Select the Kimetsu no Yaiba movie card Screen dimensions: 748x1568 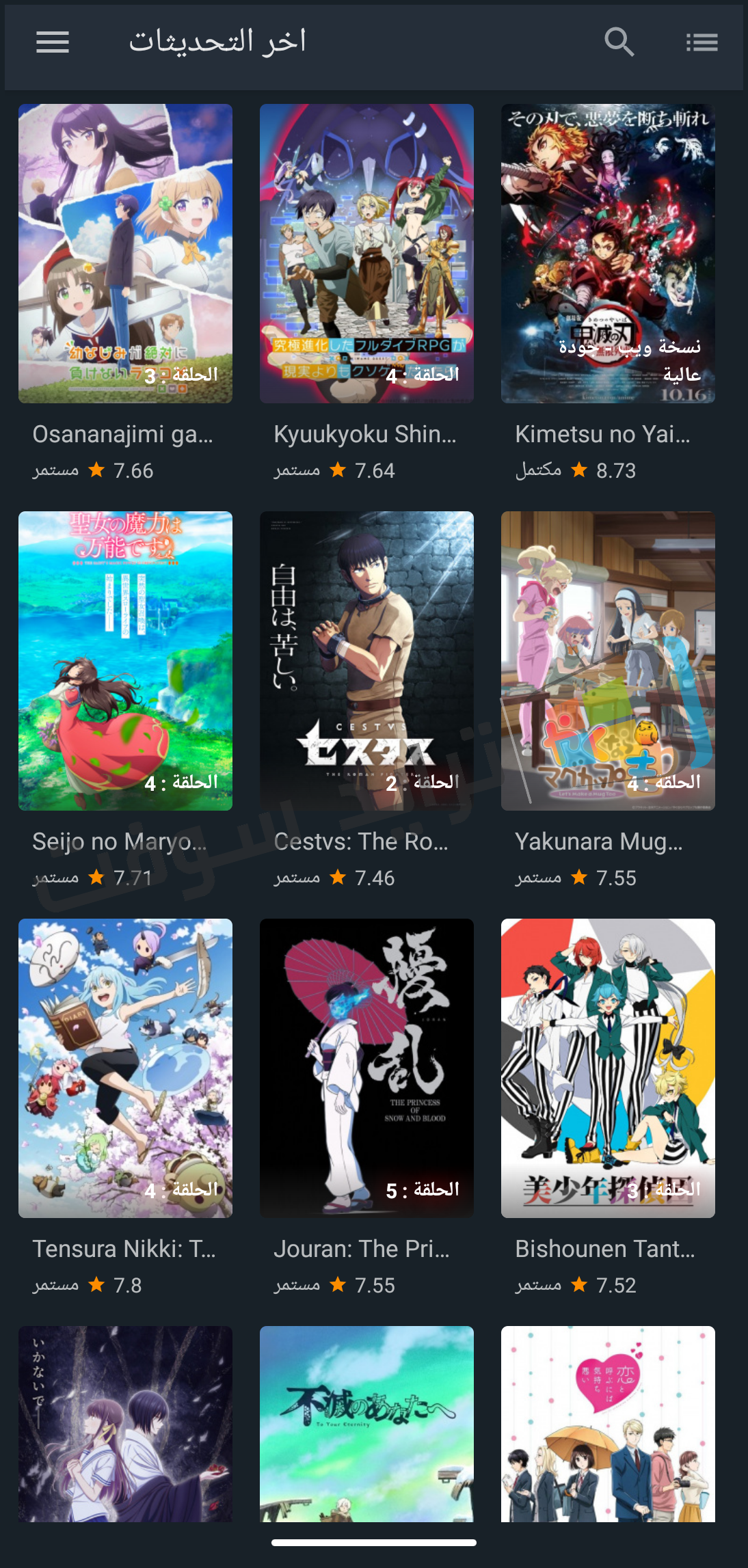[608, 254]
